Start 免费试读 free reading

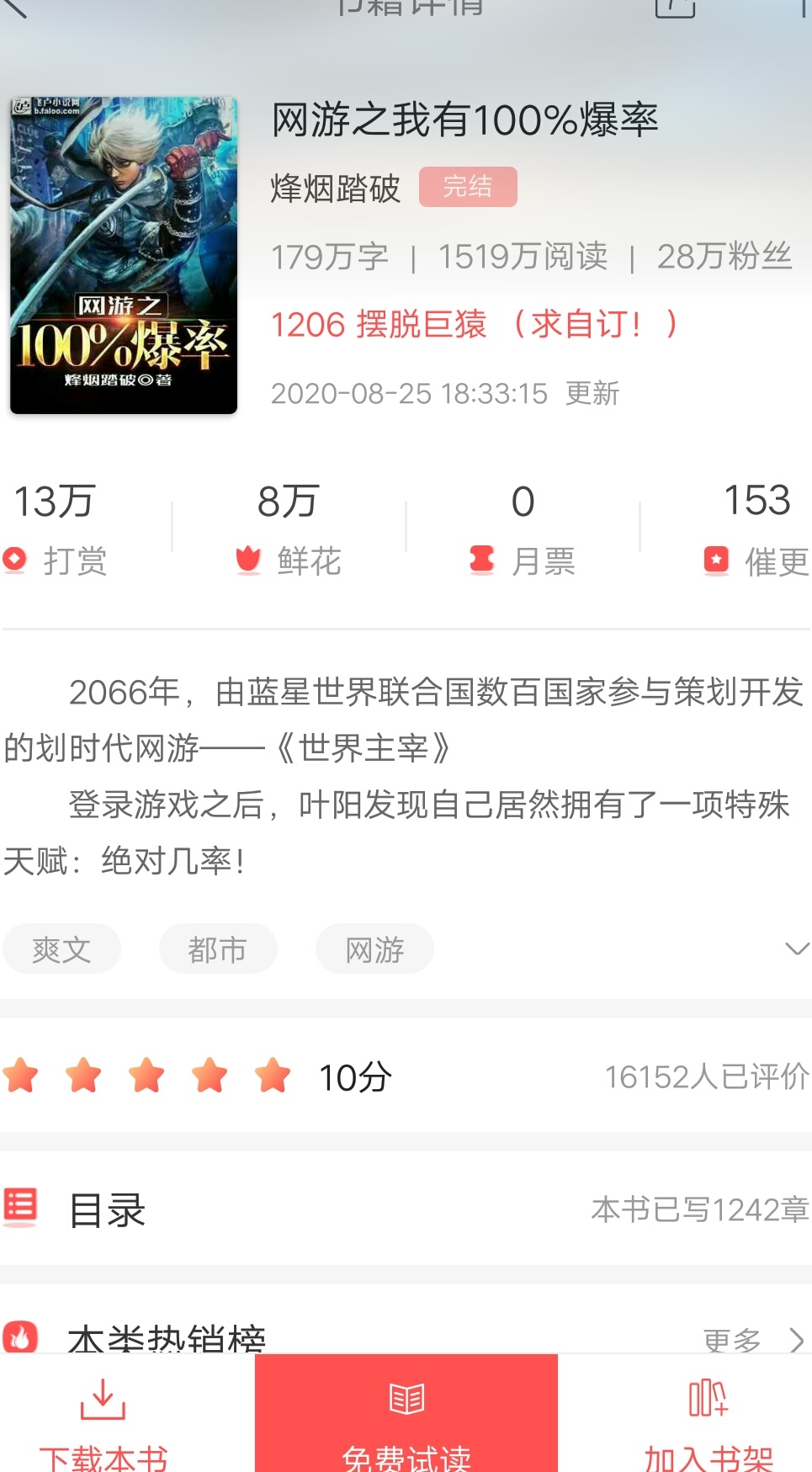point(406,1422)
